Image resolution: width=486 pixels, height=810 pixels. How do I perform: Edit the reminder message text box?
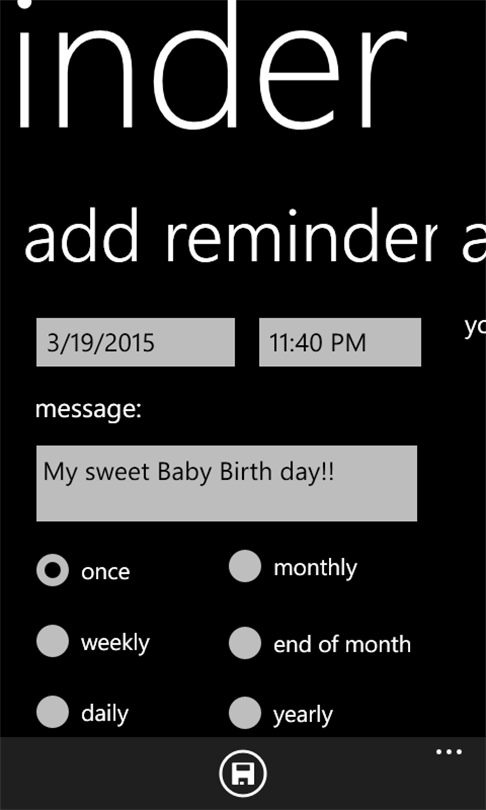(x=227, y=483)
